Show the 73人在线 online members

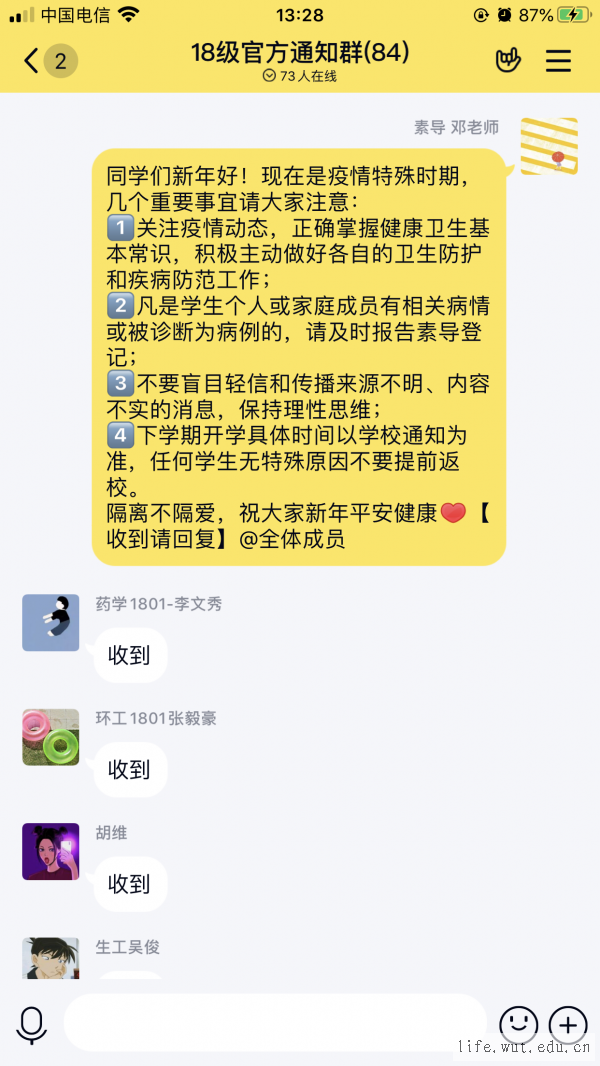[x=300, y=76]
